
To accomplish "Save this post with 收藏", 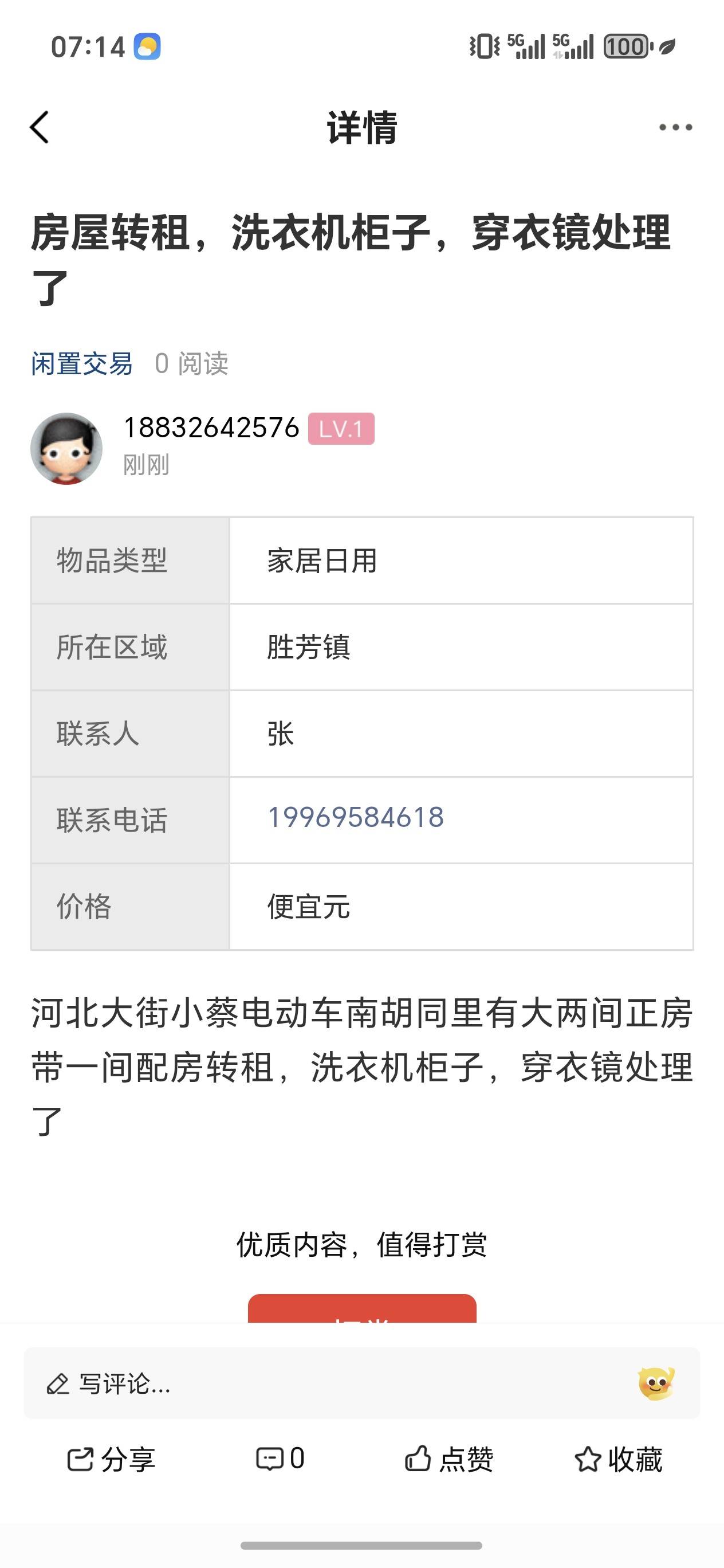I will pos(618,1459).
